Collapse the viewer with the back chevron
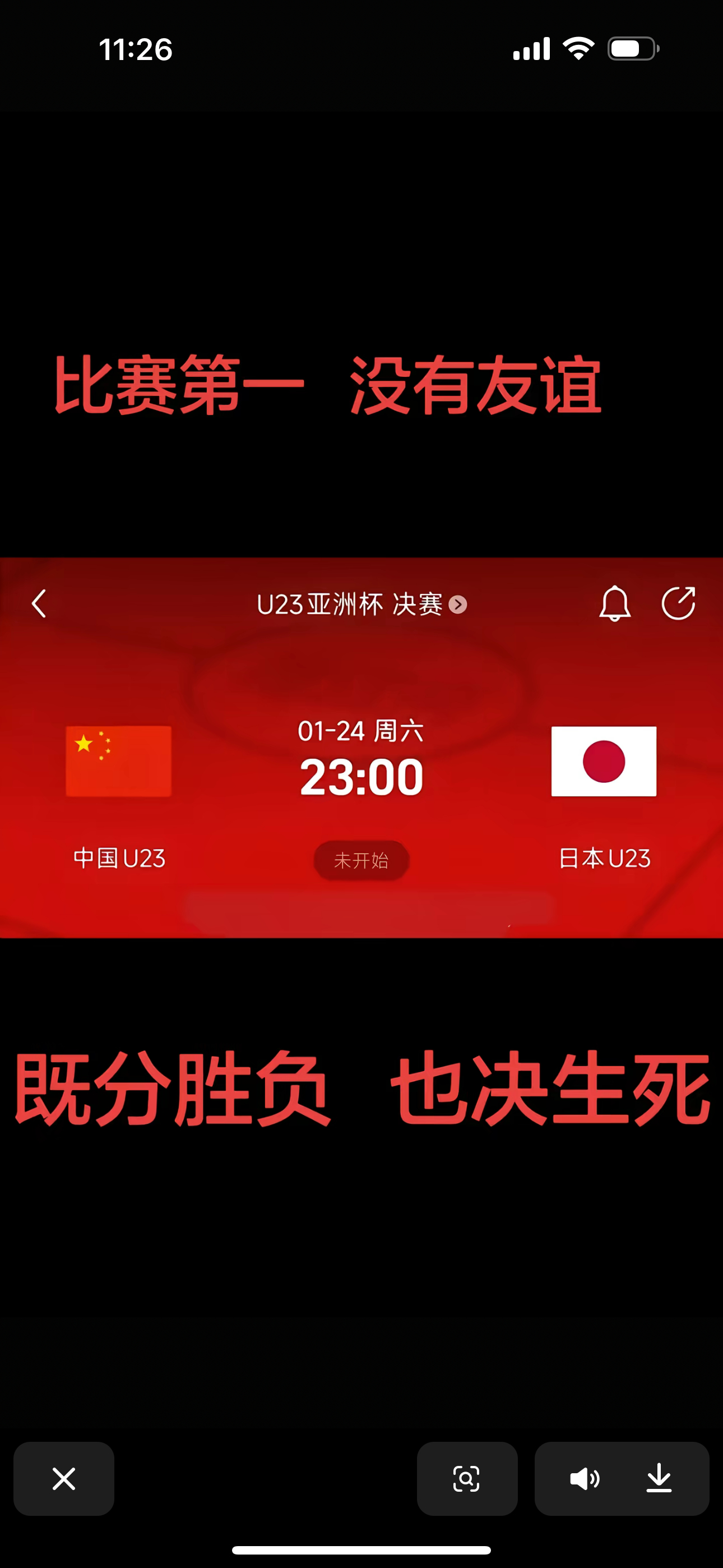 pyautogui.click(x=39, y=603)
